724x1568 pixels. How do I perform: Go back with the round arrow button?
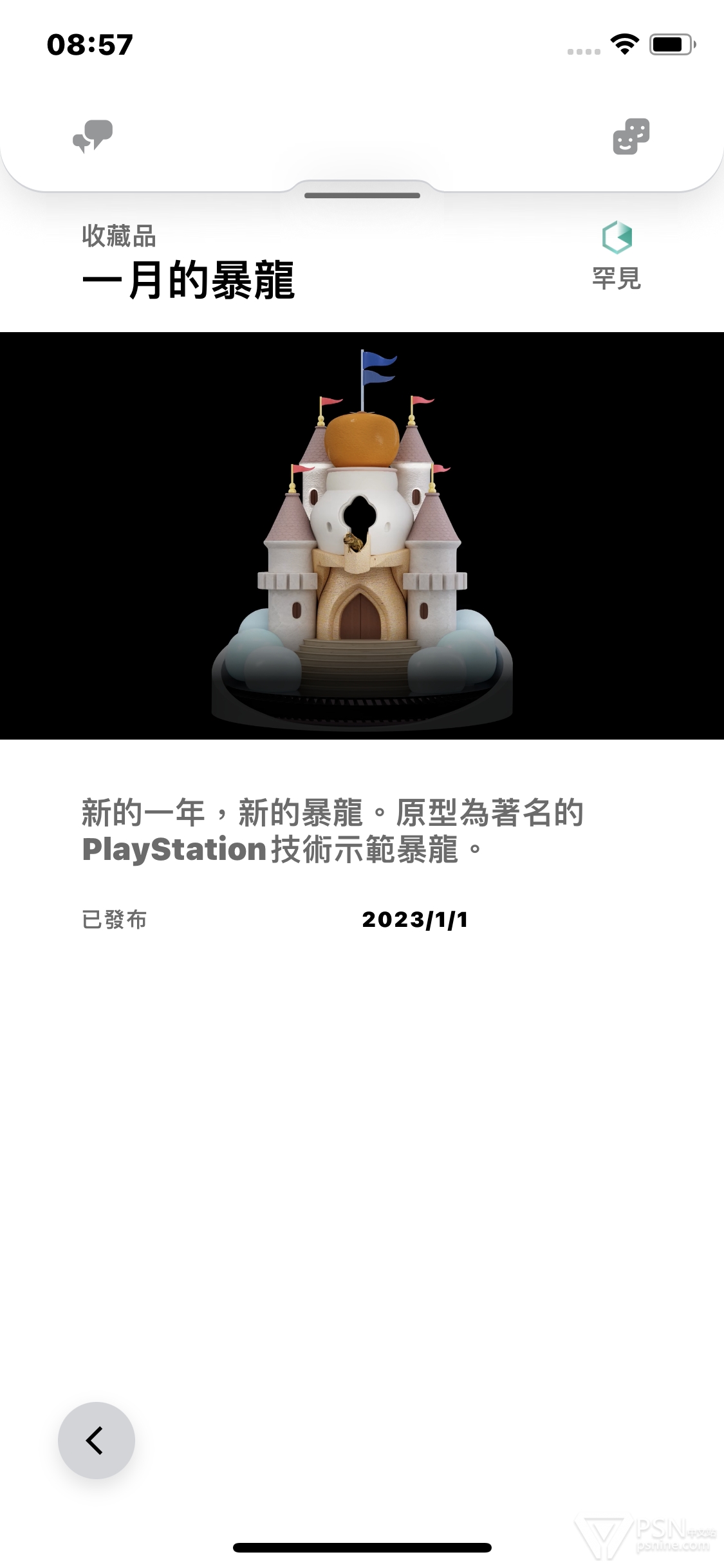(x=97, y=1440)
